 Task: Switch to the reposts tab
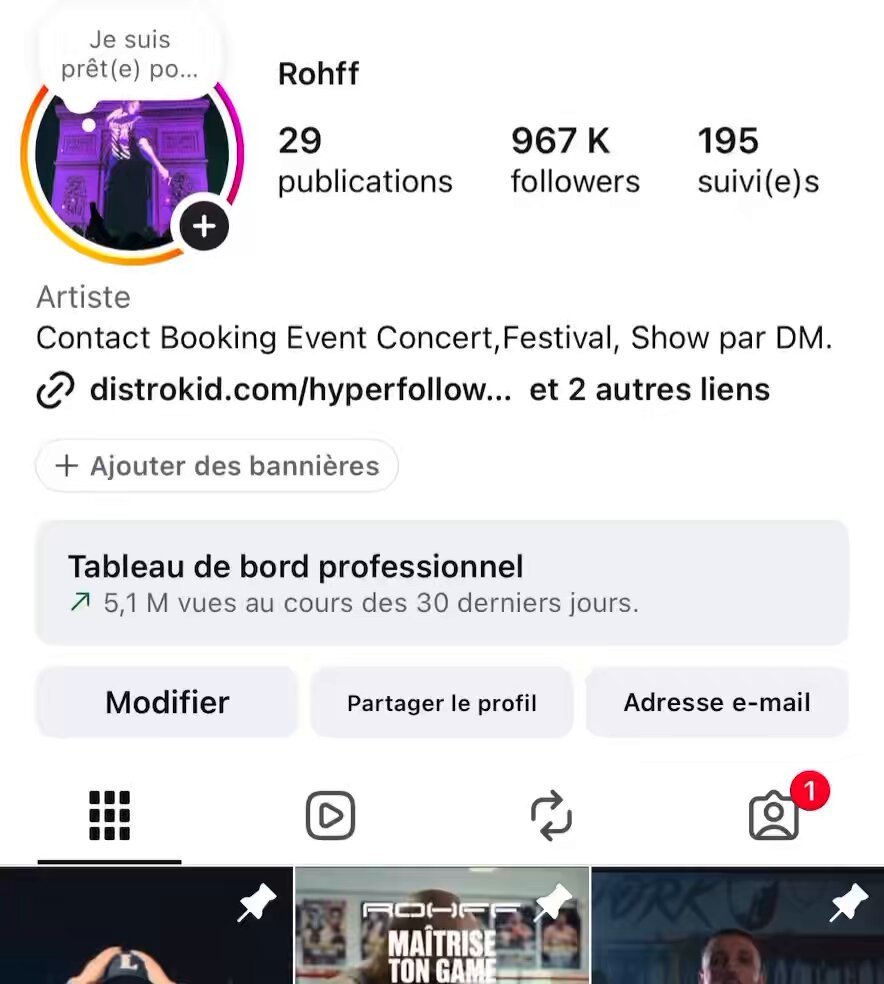pos(551,815)
